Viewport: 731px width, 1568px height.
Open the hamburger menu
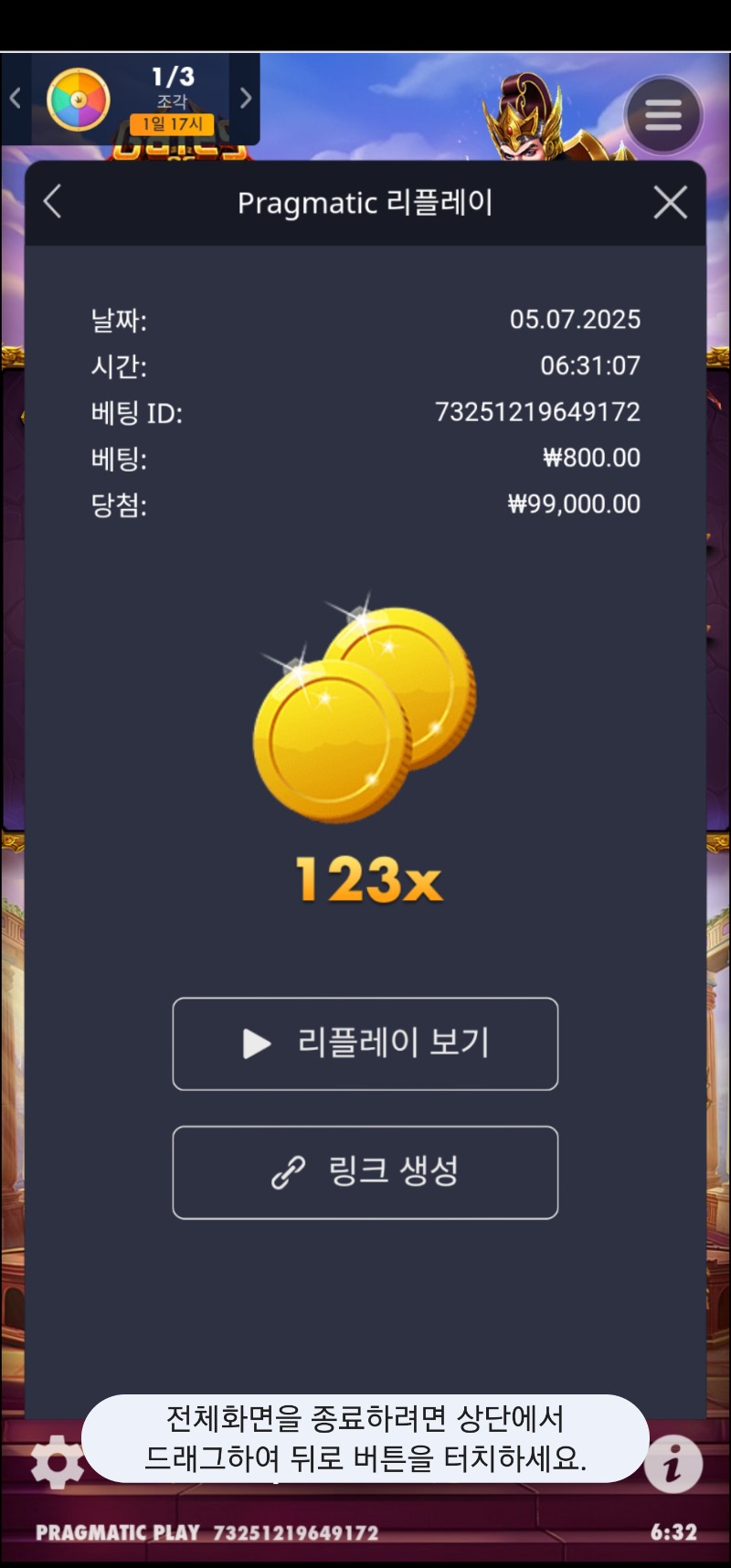click(x=662, y=115)
